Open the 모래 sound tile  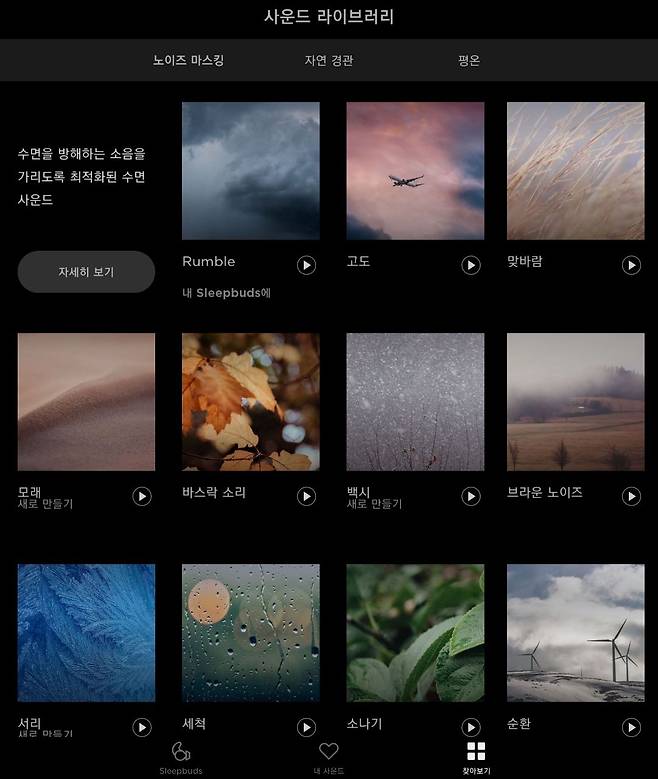coord(86,402)
